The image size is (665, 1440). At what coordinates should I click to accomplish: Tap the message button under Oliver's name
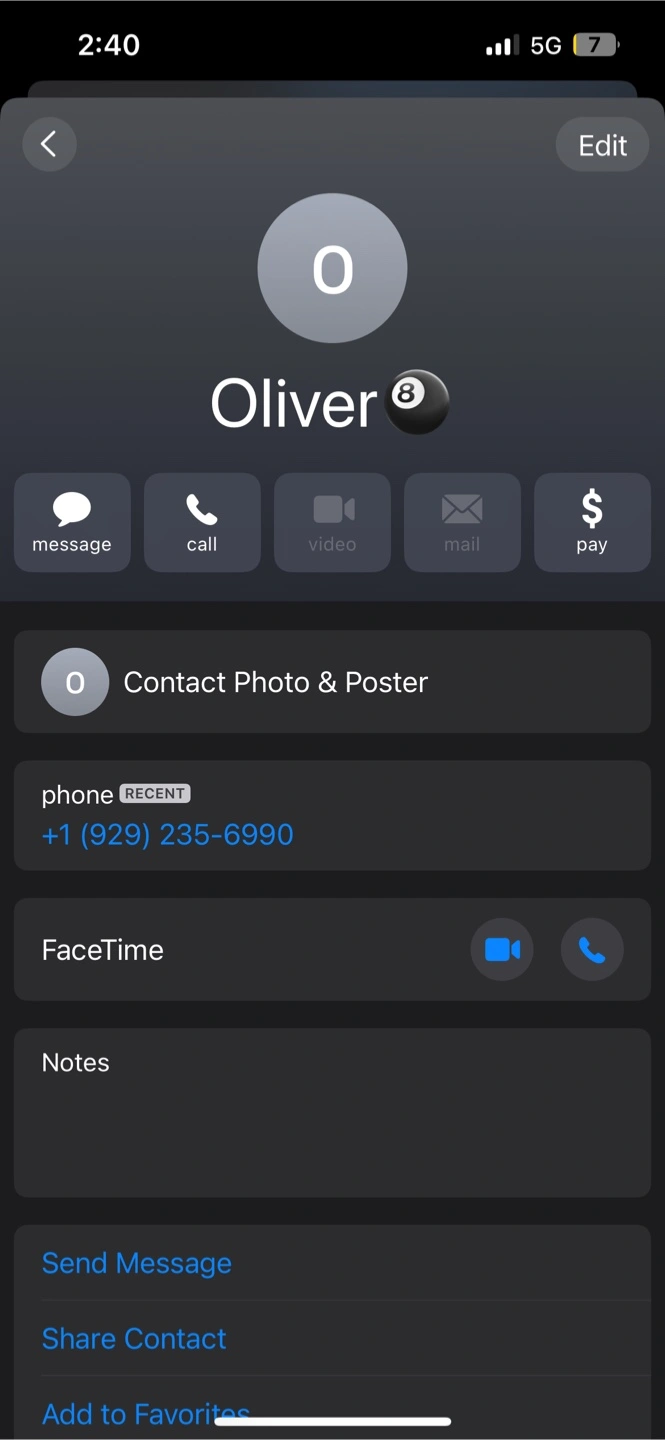click(x=72, y=523)
